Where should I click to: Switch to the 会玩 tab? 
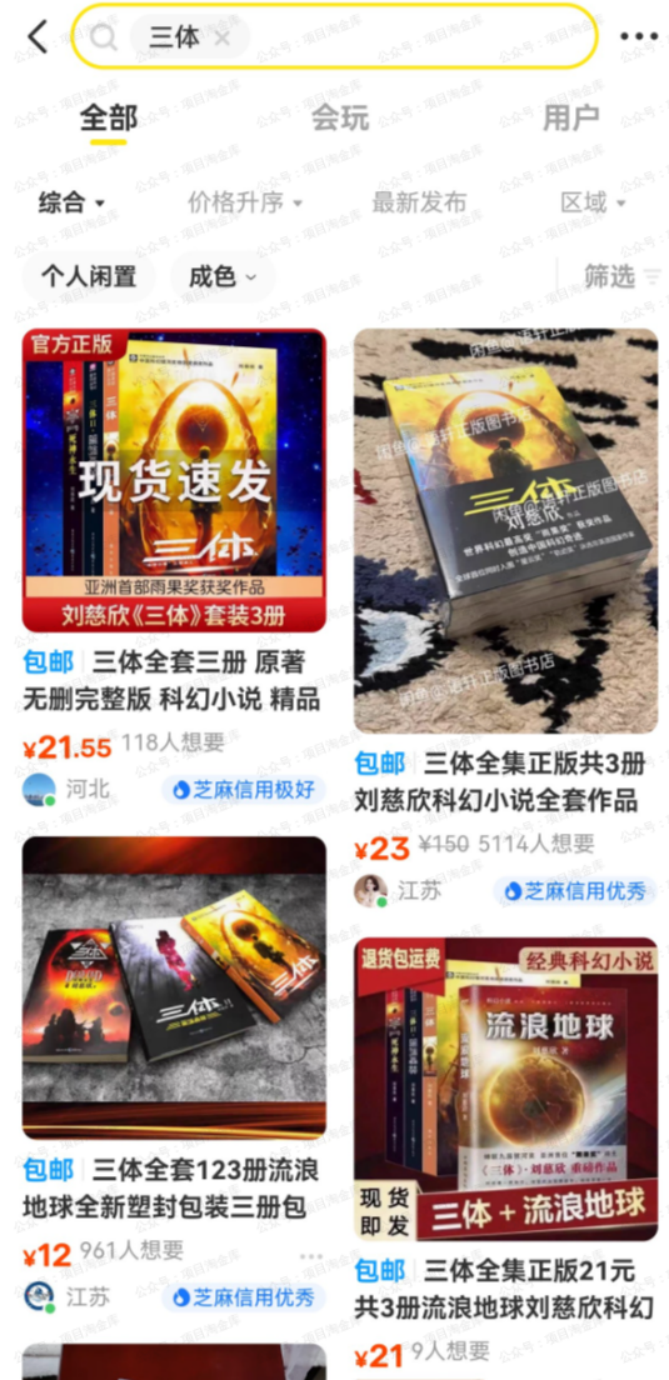click(340, 118)
